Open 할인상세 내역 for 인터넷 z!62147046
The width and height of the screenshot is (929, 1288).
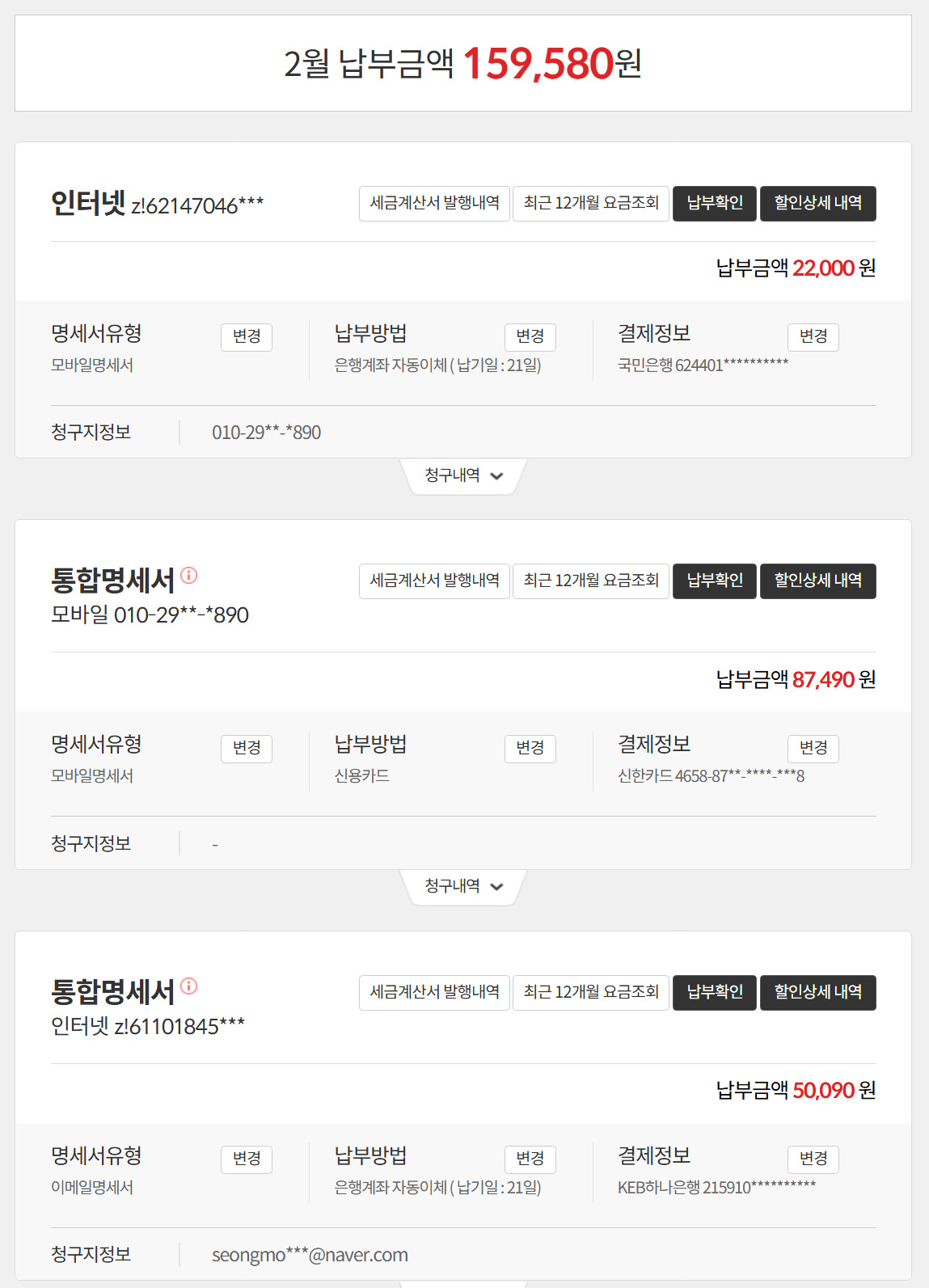(818, 204)
